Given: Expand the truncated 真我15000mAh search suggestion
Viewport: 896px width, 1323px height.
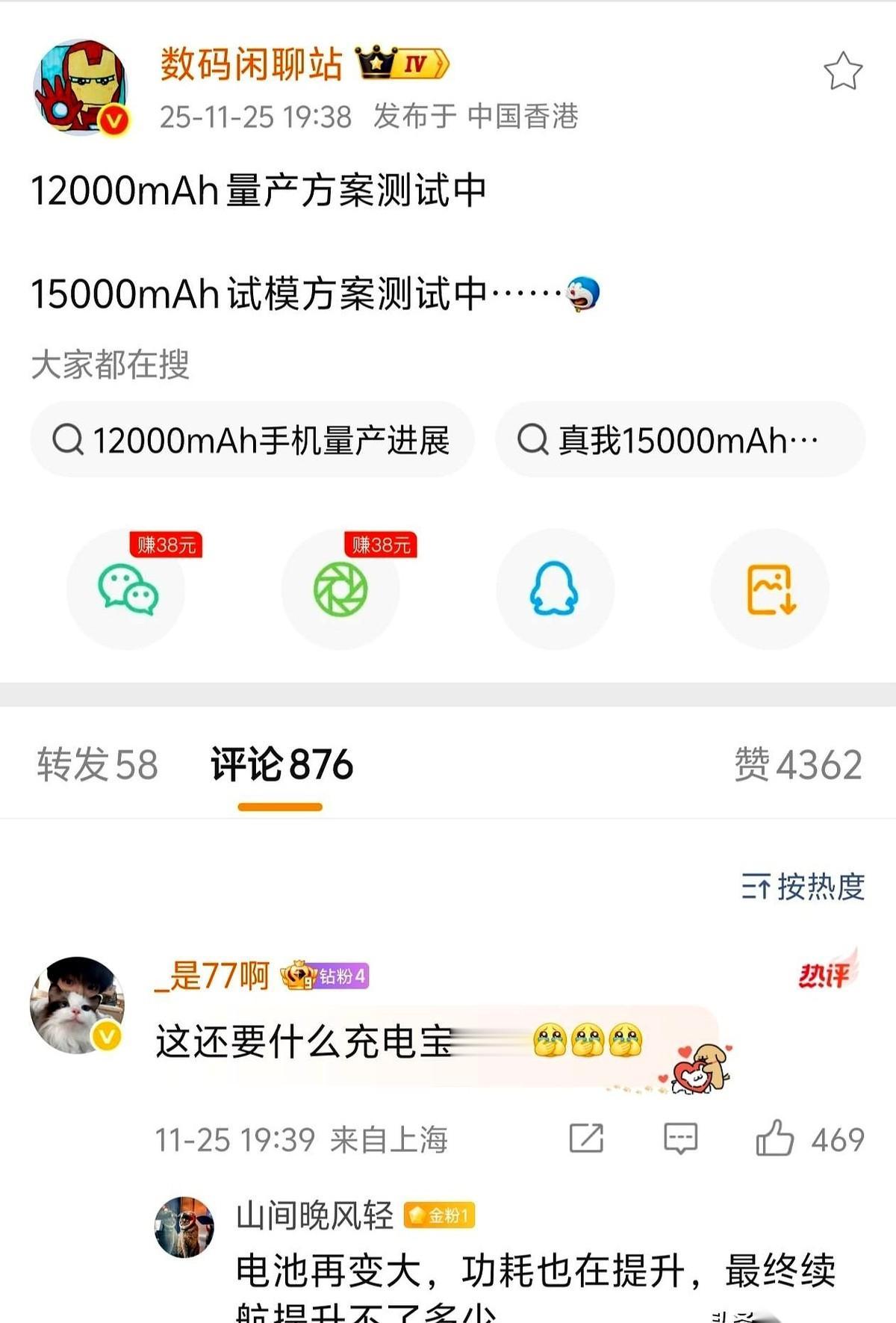Looking at the screenshot, I should click(x=676, y=441).
